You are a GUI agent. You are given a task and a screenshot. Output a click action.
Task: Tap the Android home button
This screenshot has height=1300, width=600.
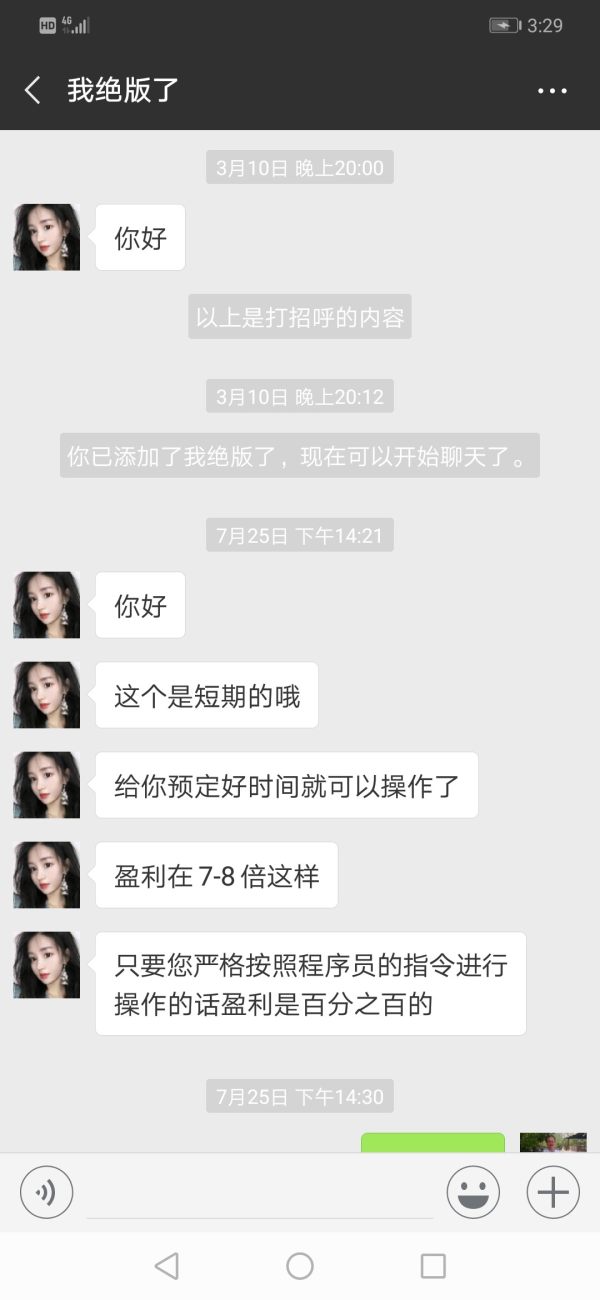(x=300, y=1266)
